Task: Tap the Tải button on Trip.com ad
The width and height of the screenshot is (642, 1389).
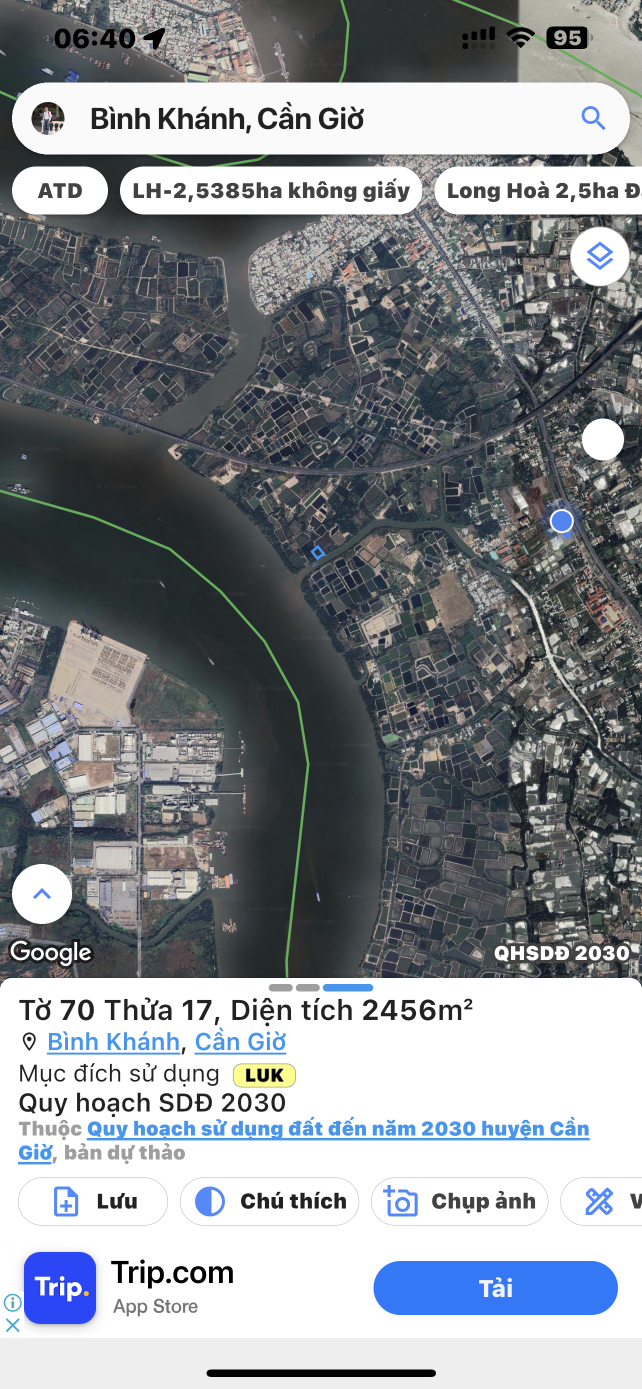Action: pyautogui.click(x=495, y=1288)
